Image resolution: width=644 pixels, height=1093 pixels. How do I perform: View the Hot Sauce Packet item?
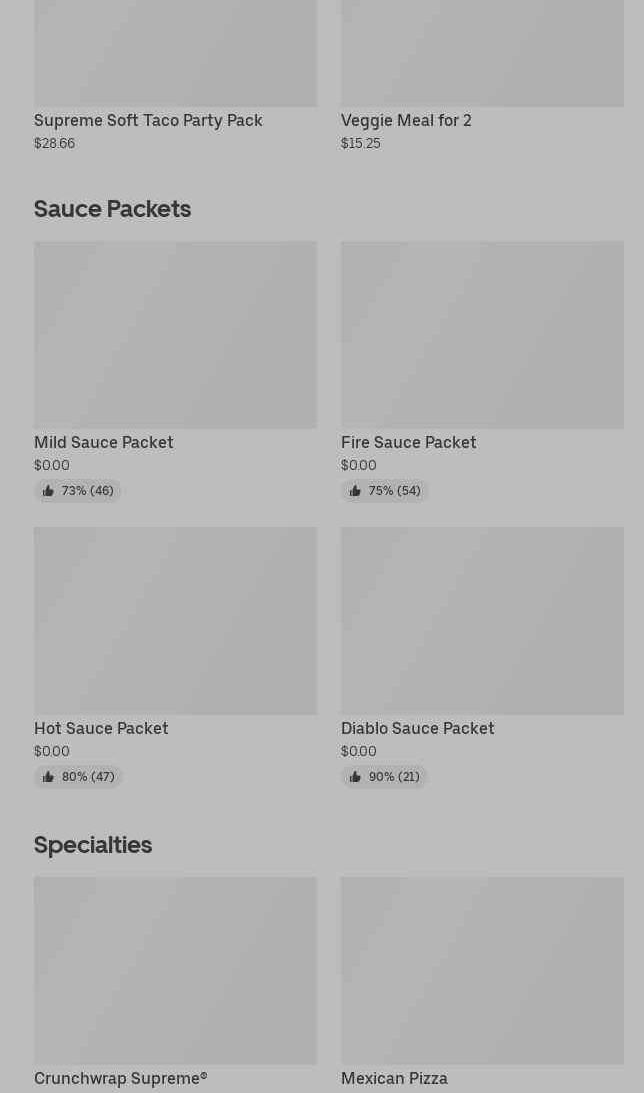click(175, 657)
